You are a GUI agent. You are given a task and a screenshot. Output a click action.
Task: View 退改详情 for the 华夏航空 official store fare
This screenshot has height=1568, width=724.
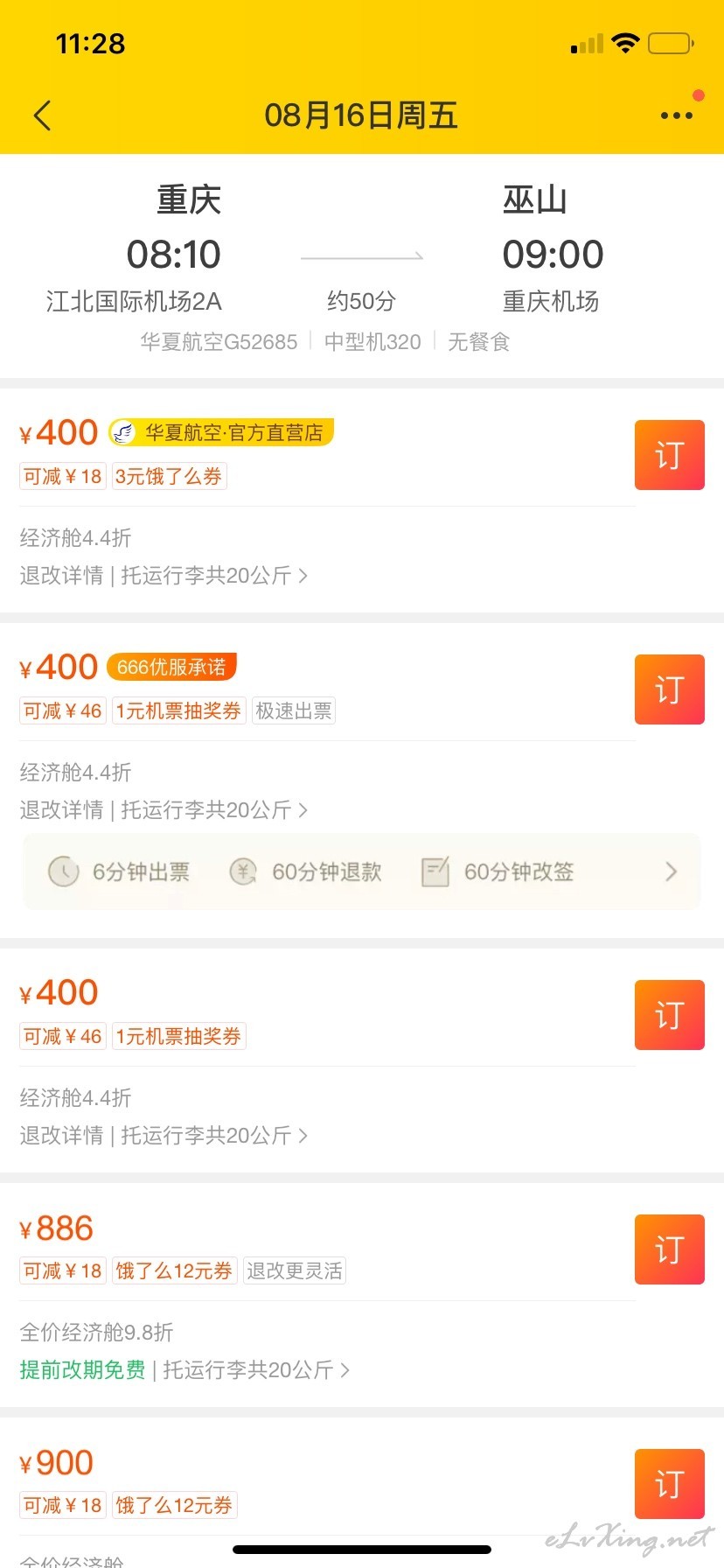(x=61, y=575)
